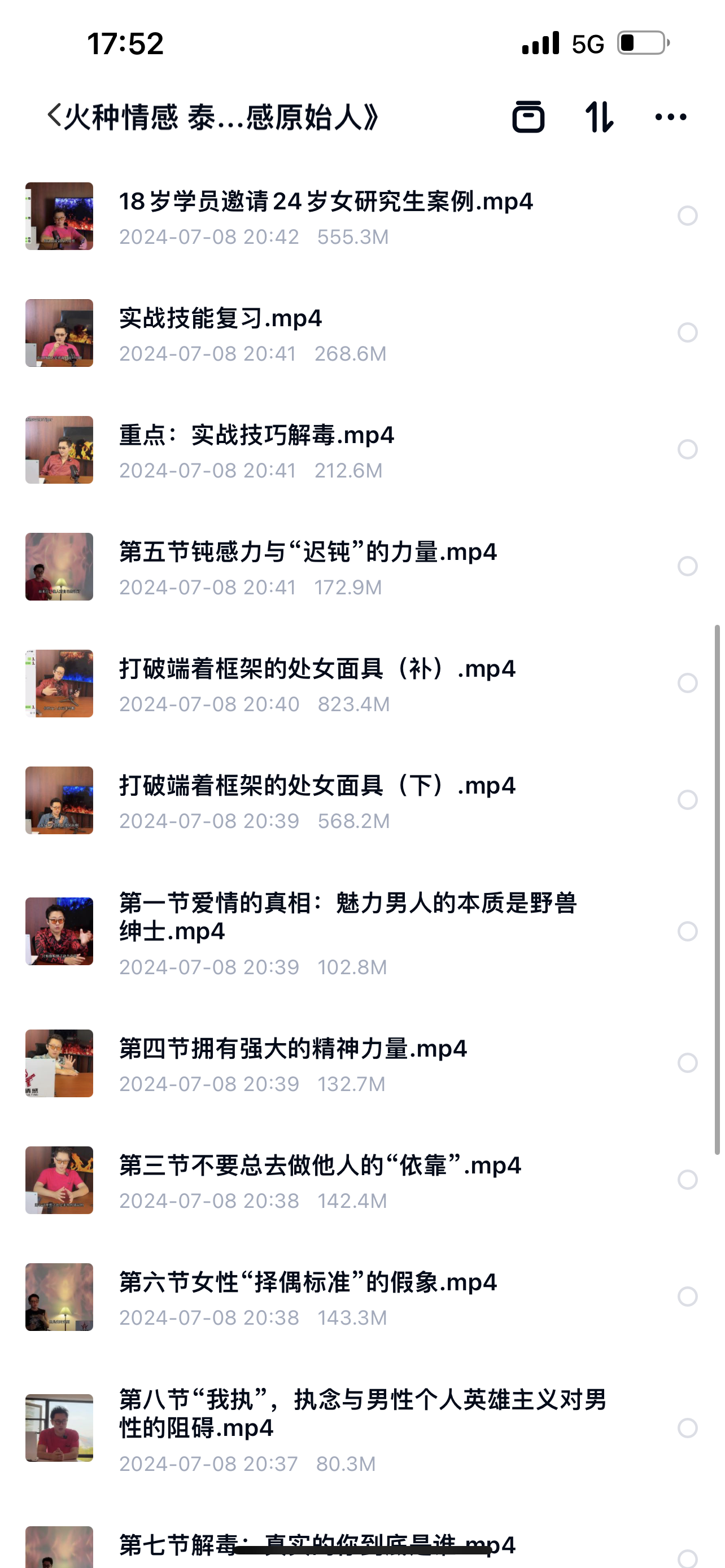Screen dimensions: 725x1568
Task: Open the transfer list box icon
Action: pos(528,116)
